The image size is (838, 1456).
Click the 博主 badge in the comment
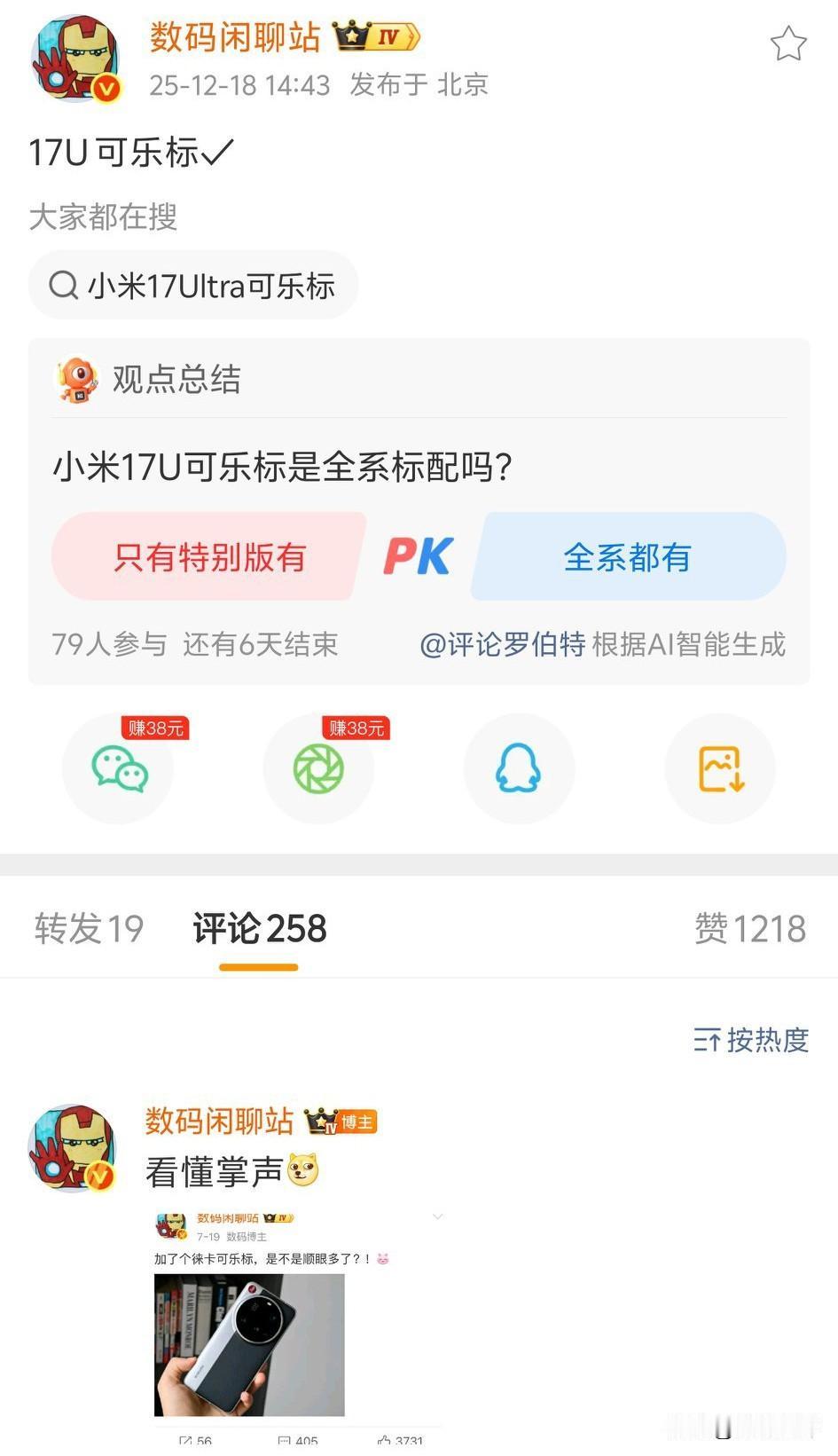point(358,1122)
